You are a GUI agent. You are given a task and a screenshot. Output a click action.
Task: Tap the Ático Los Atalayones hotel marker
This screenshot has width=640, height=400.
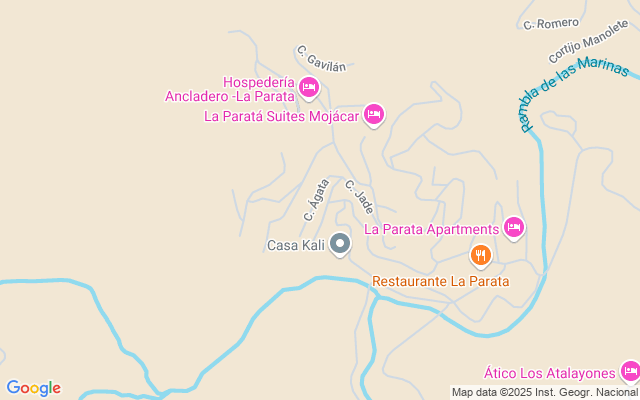tap(629, 371)
